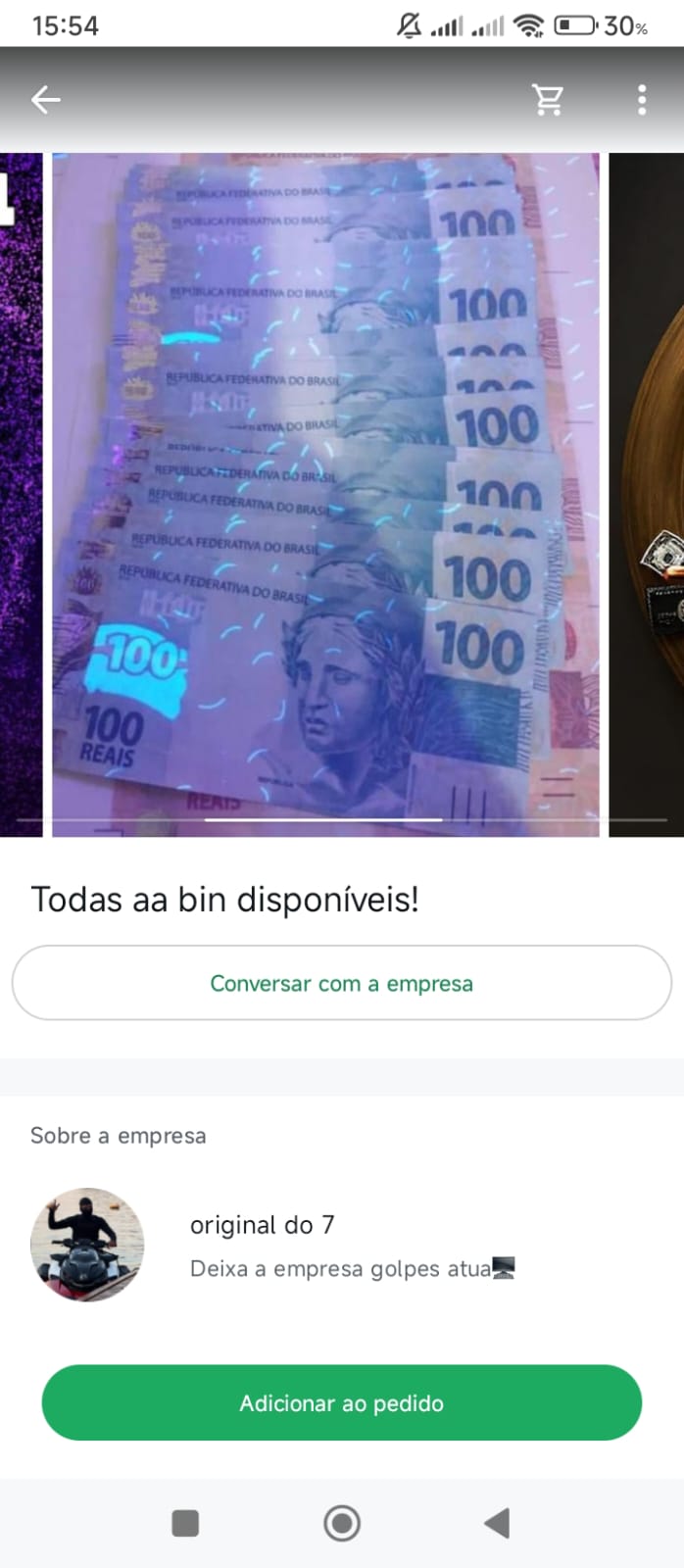This screenshot has width=684, height=1568.
Task: Tap Adicionar ao pedido
Action: tap(341, 1402)
